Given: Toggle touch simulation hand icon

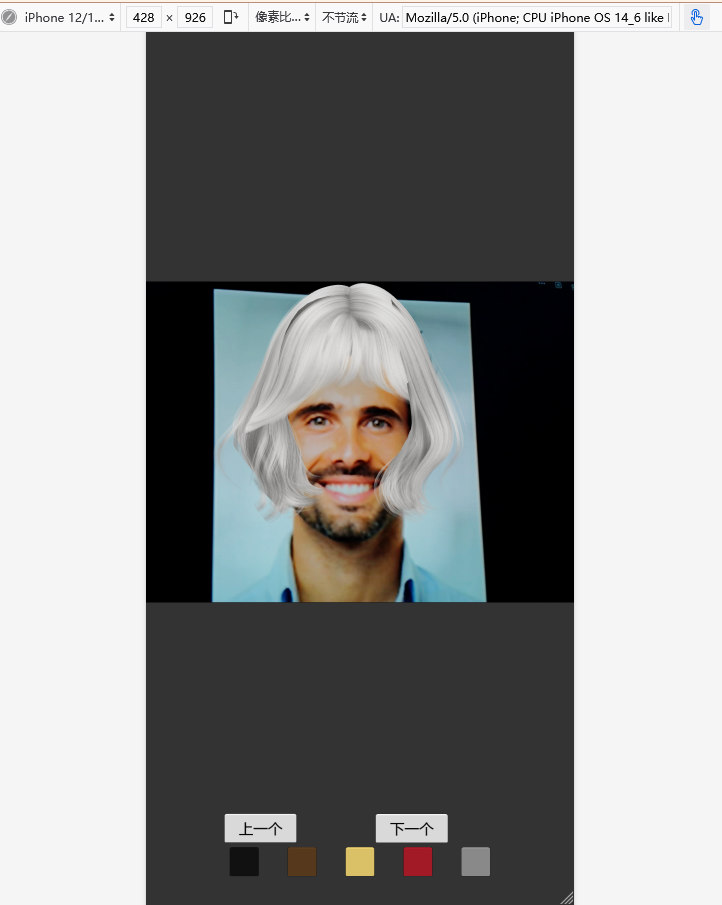Looking at the screenshot, I should [697, 17].
